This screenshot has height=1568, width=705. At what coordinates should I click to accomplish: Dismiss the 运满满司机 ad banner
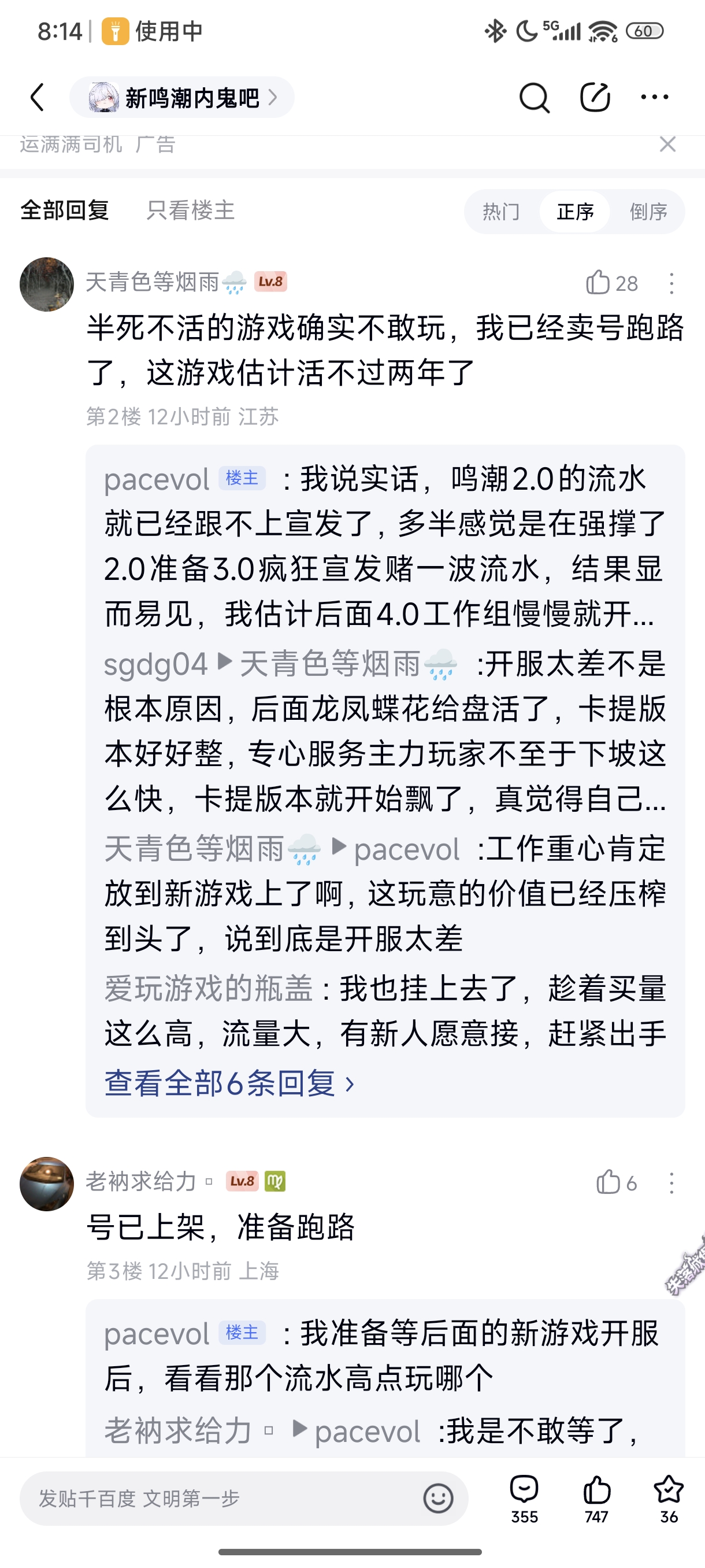(667, 145)
